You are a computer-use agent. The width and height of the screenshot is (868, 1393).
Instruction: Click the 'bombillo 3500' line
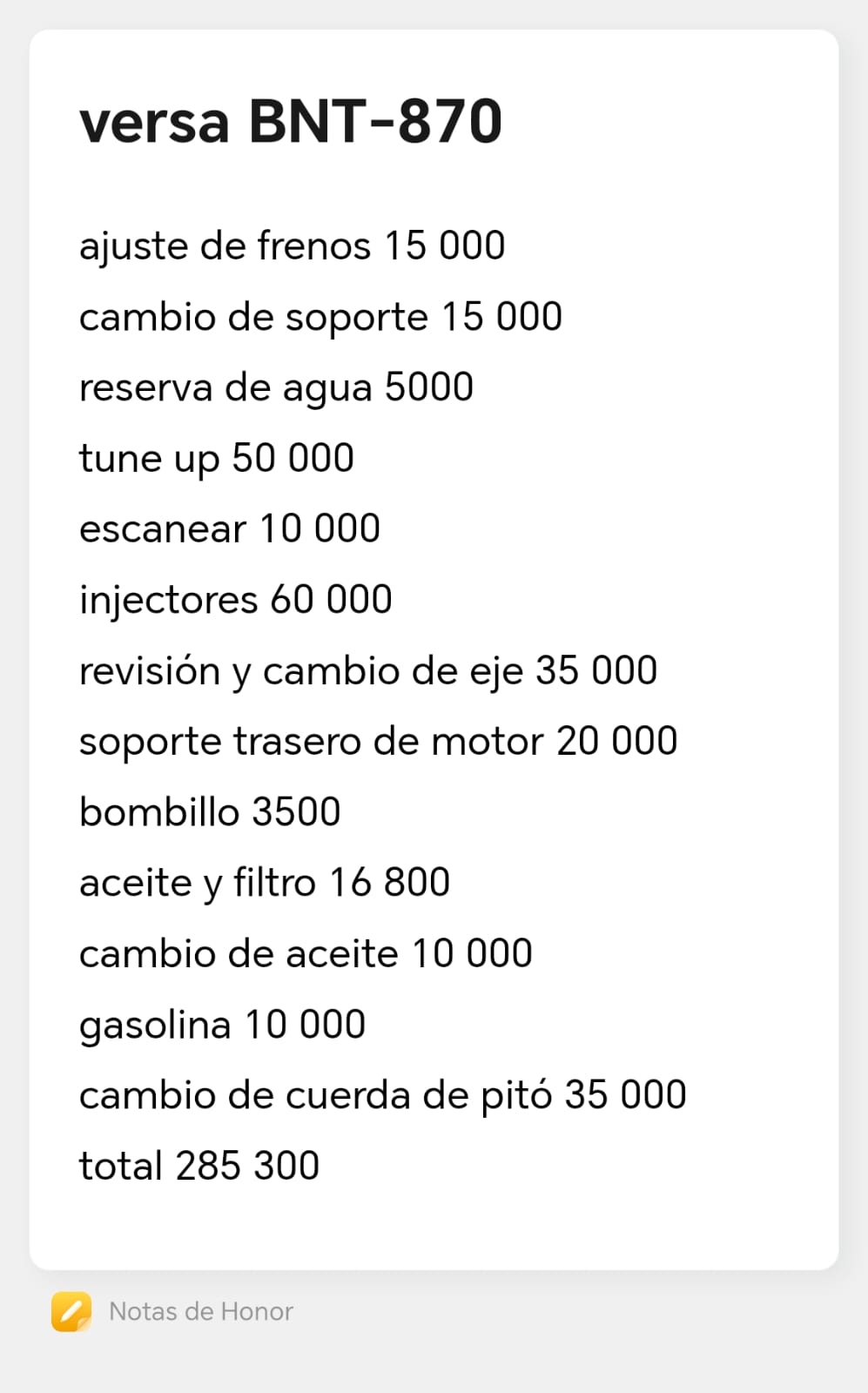(209, 811)
